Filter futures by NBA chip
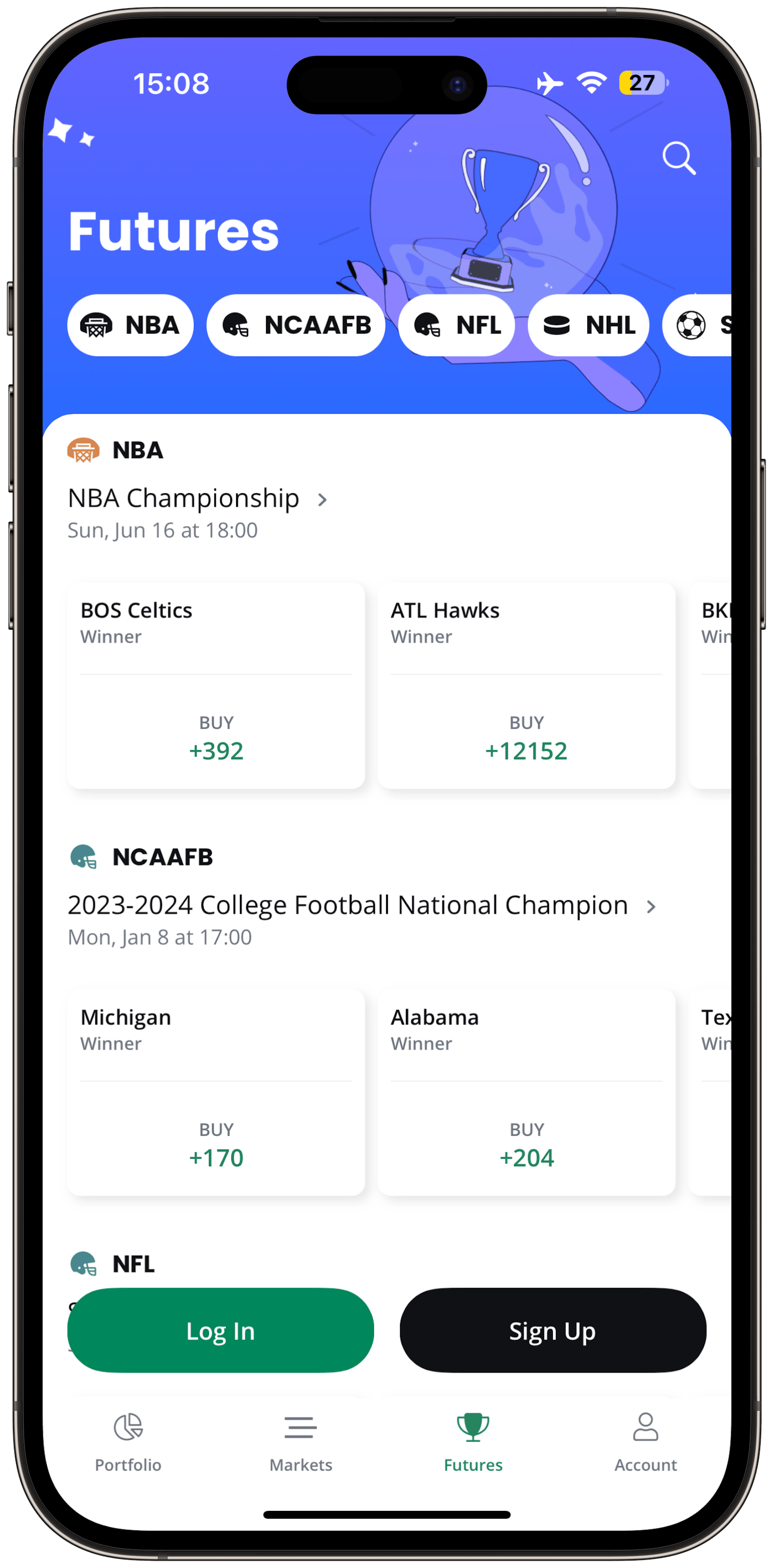This screenshot has height=1568, width=774. pos(130,325)
